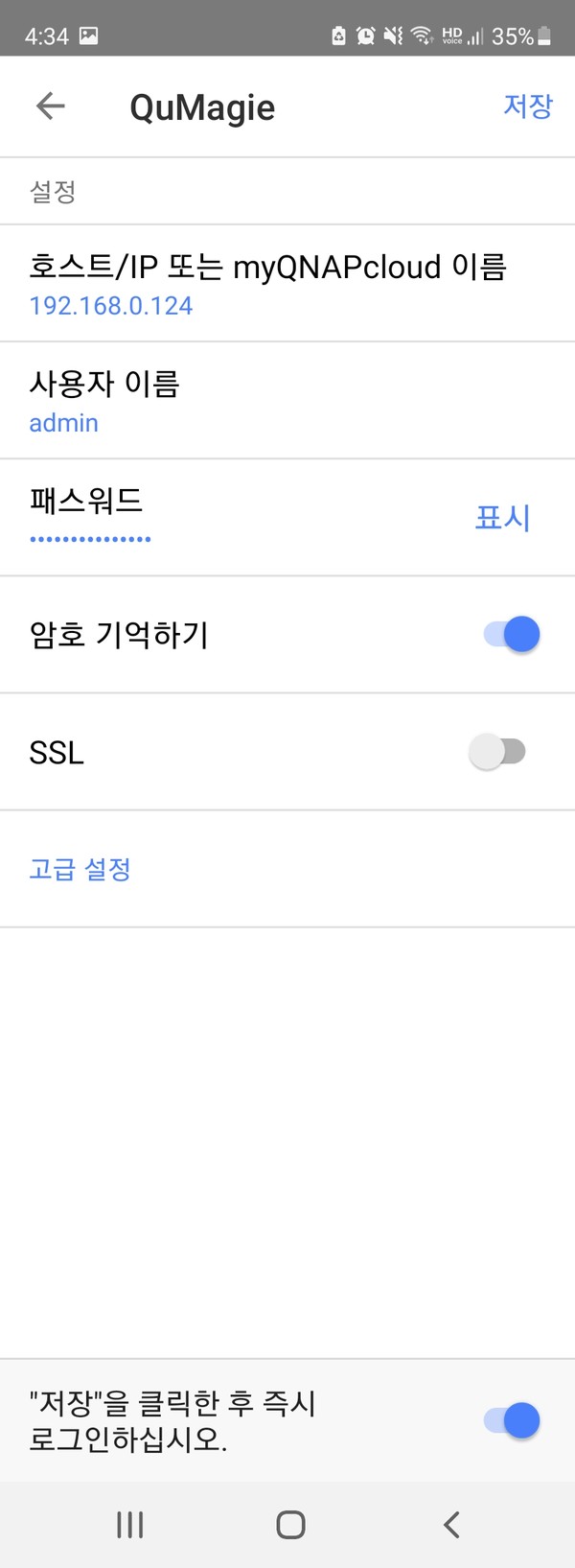
Task: Tap 표시 to show the password
Action: coord(502,518)
